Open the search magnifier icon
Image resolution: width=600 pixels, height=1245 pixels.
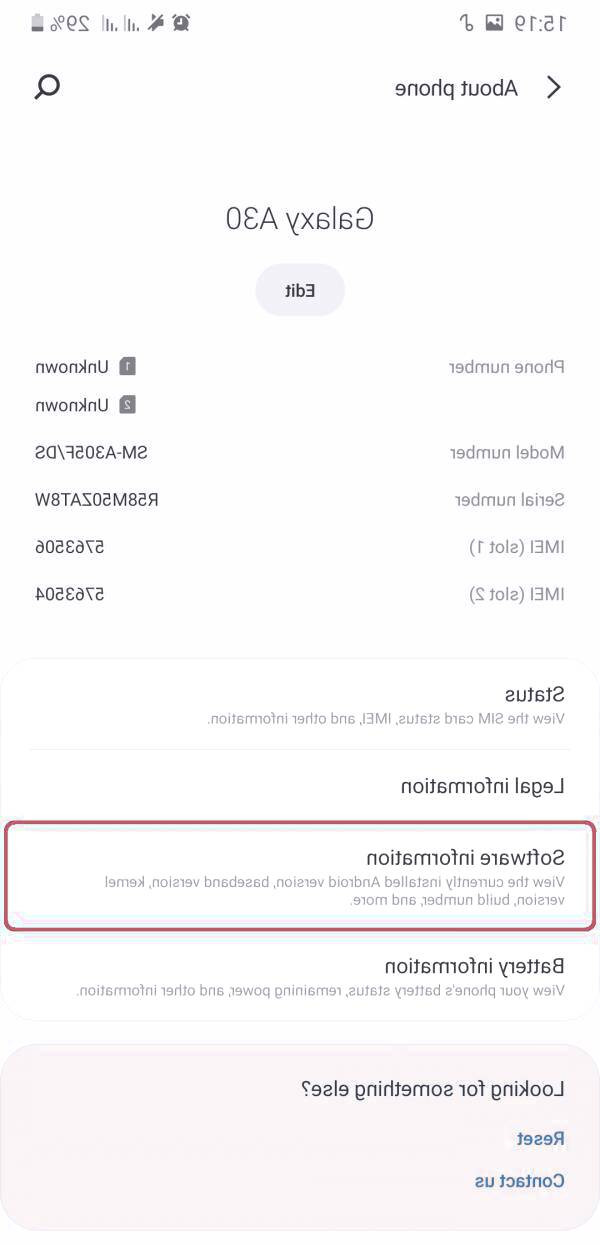click(x=47, y=87)
